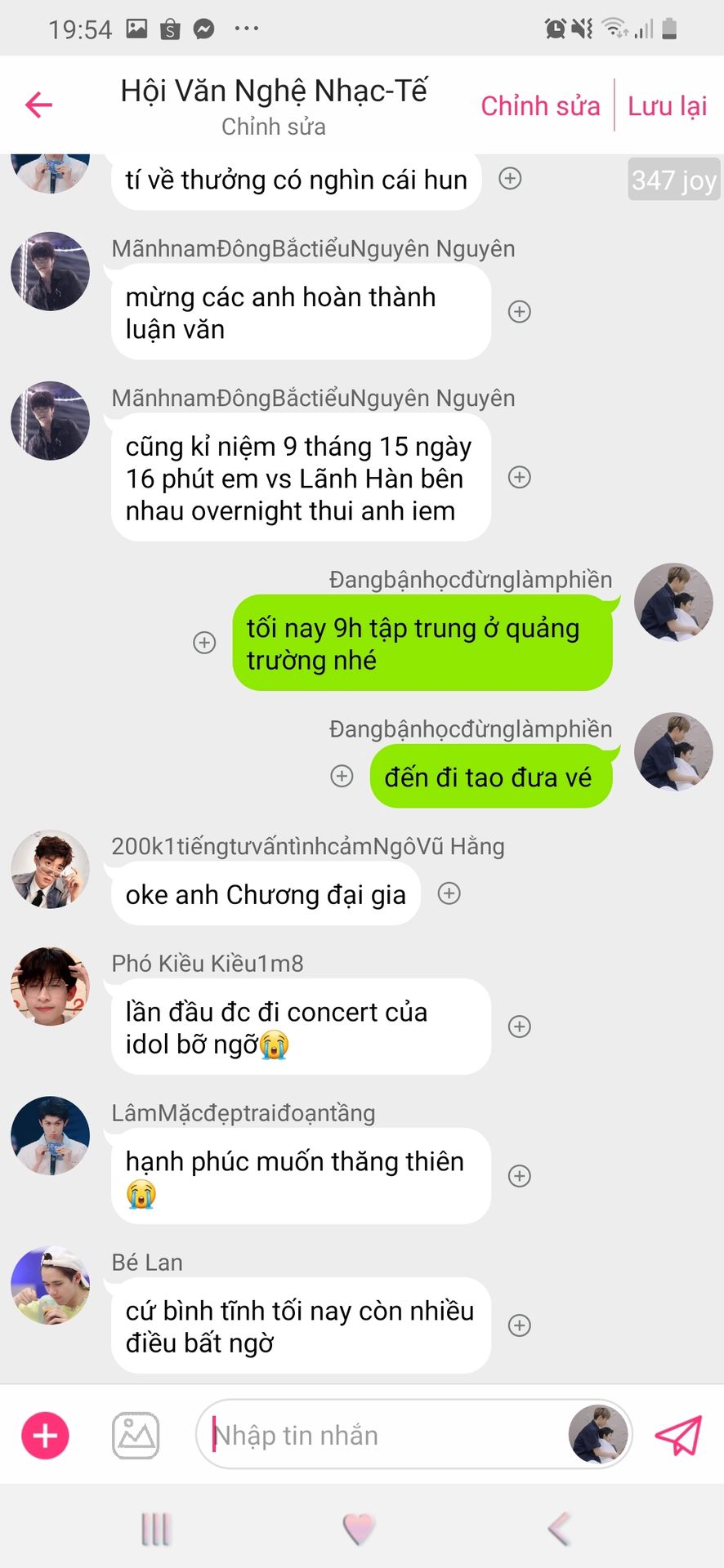Viewport: 724px width, 1568px height.
Task: Go back with the pink arrow
Action: [38, 105]
